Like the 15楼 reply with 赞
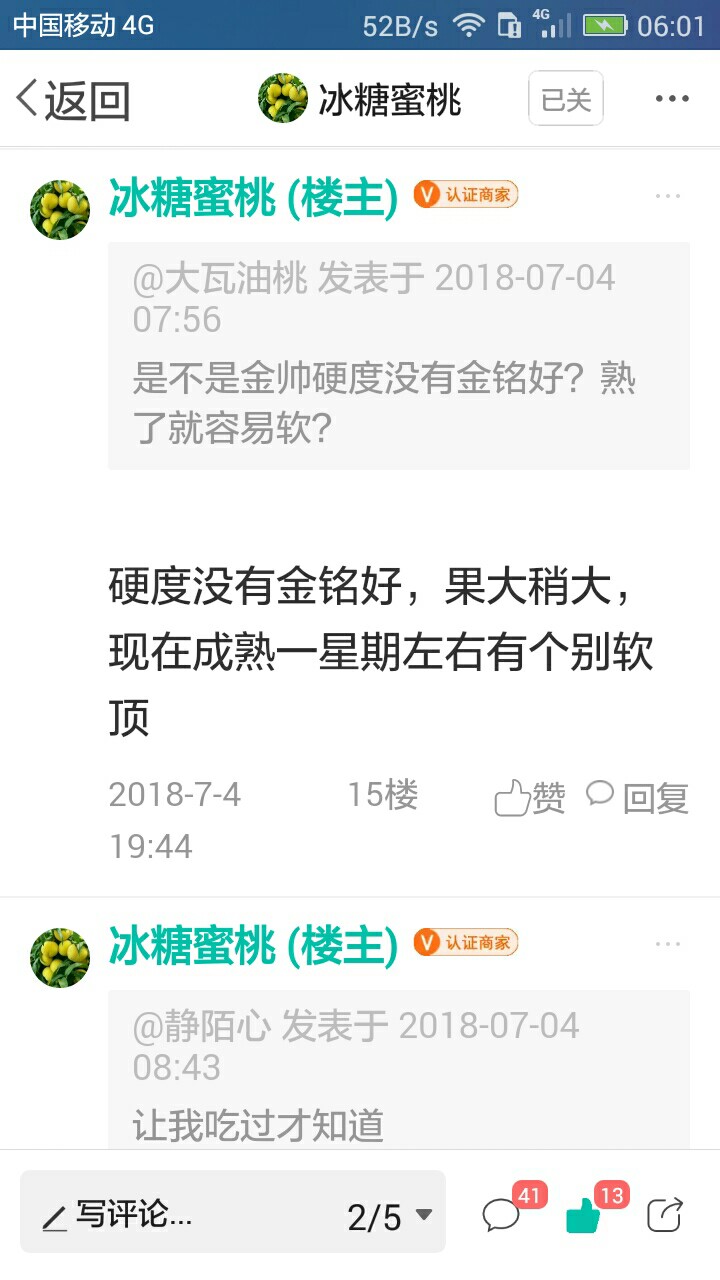This screenshot has height=1280, width=720. click(530, 798)
